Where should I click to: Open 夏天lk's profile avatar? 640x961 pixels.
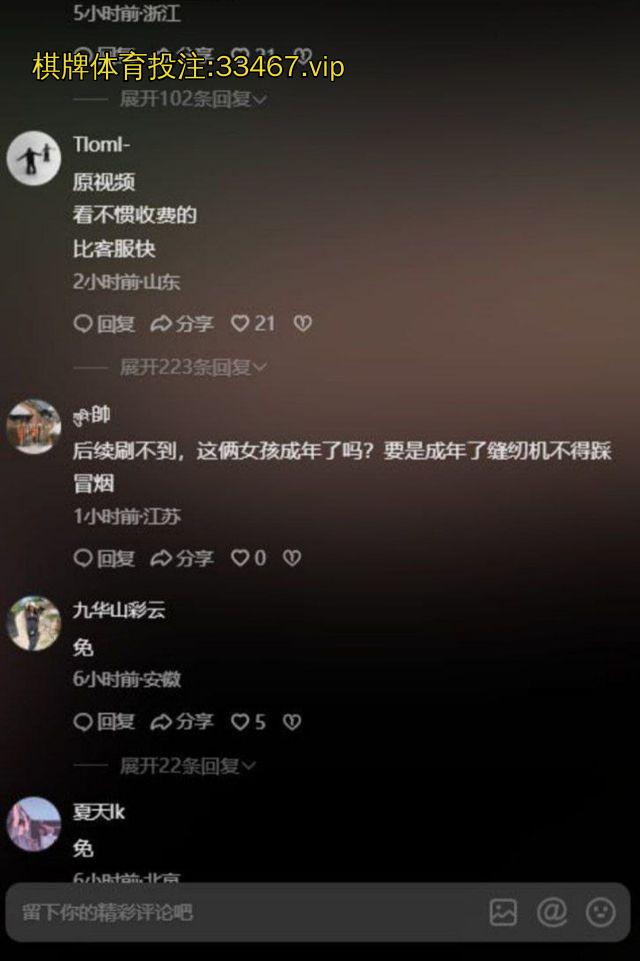(34, 824)
